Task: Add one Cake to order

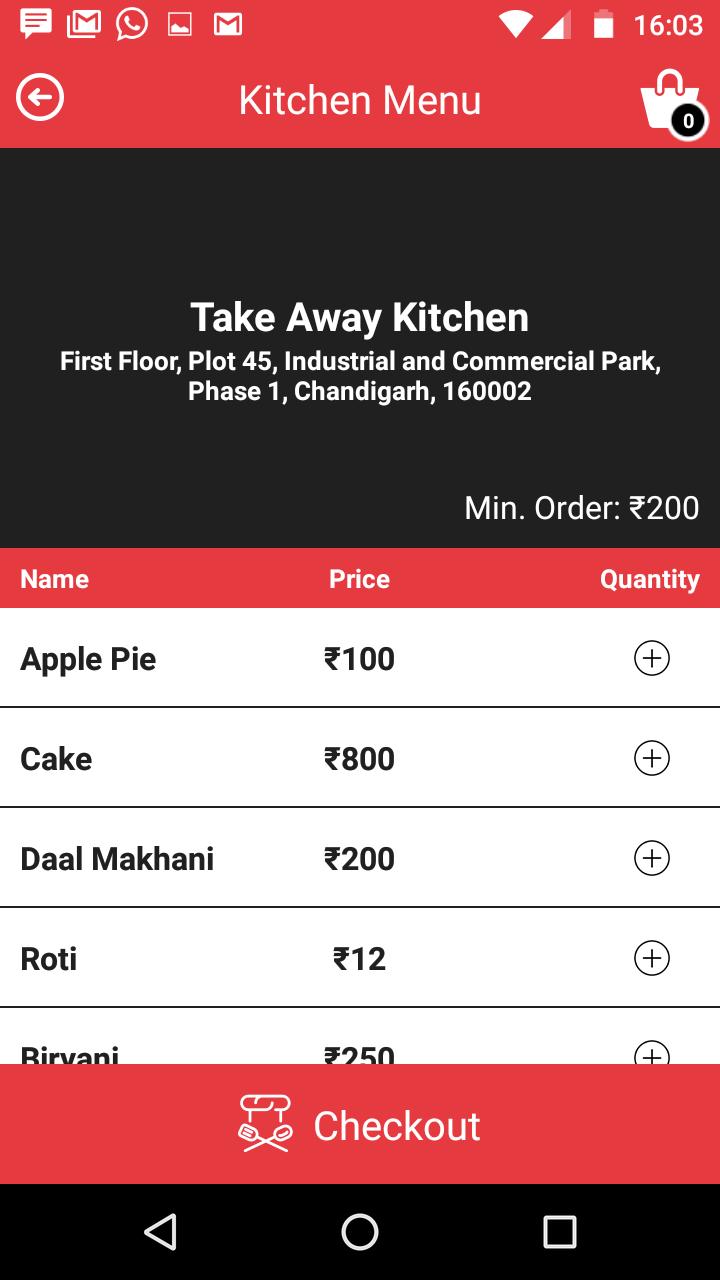Action: pos(651,759)
